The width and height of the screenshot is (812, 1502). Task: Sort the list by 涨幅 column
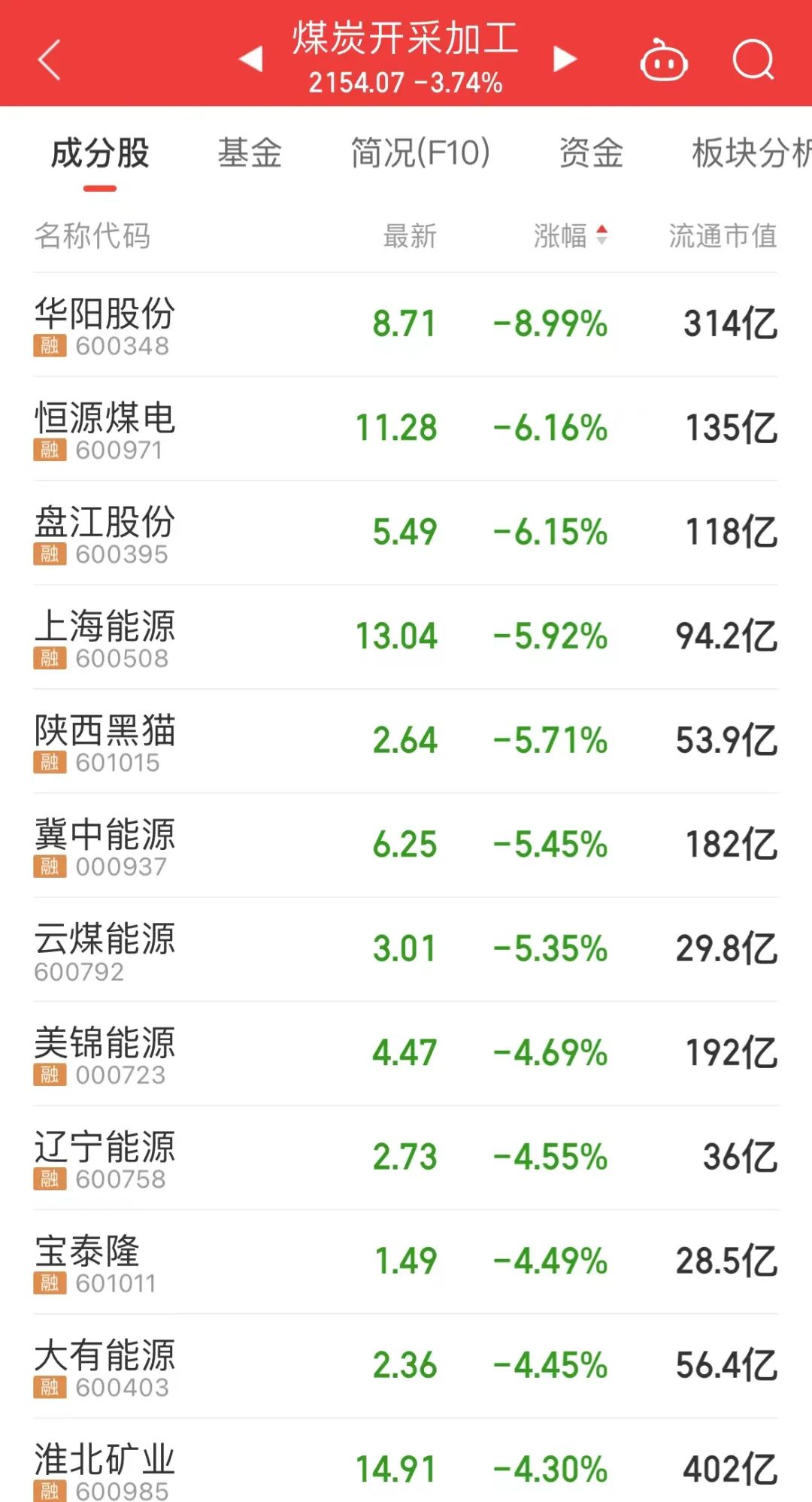pos(571,235)
